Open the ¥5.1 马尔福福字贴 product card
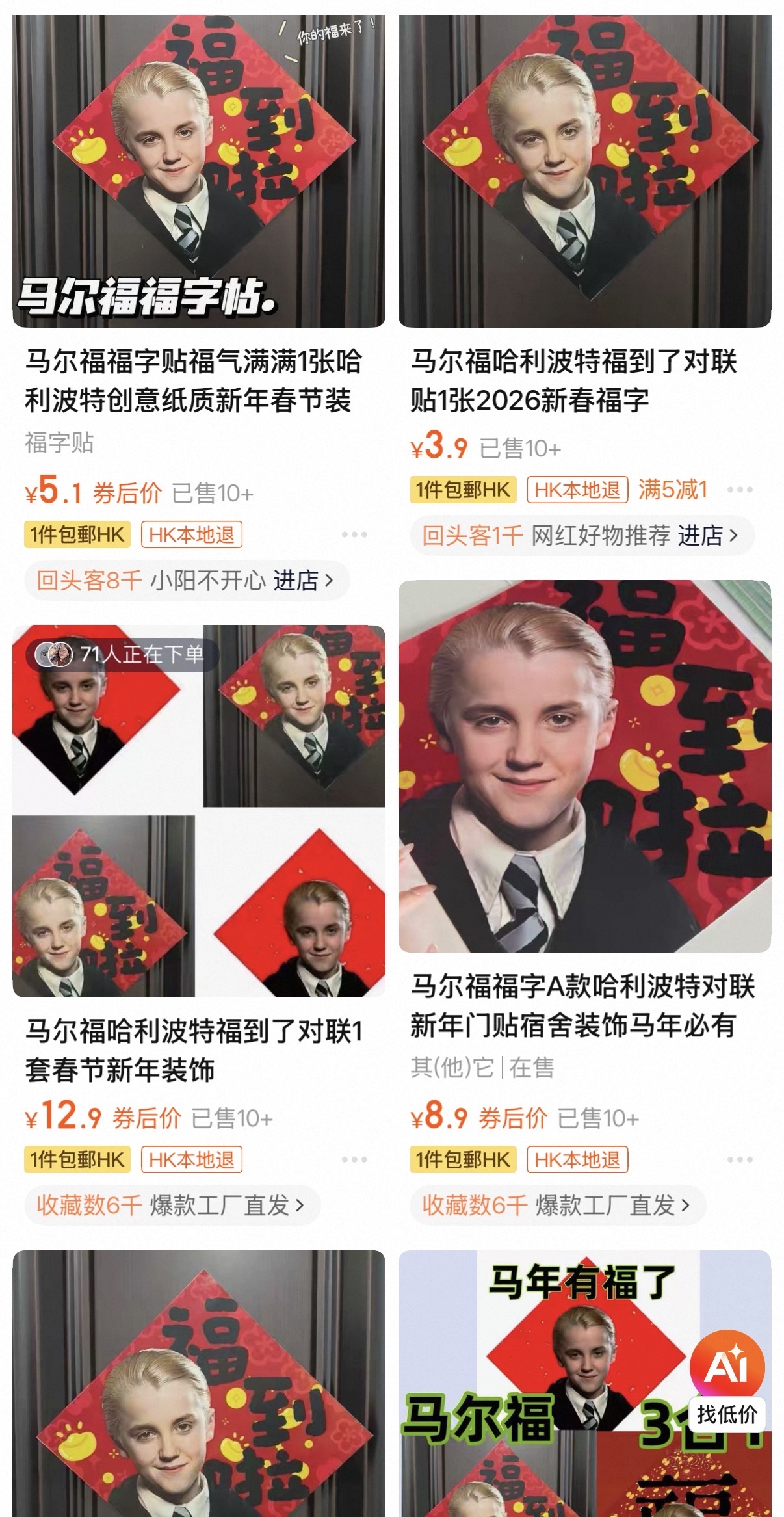Screen dimensions: 784x1517 (198, 172)
